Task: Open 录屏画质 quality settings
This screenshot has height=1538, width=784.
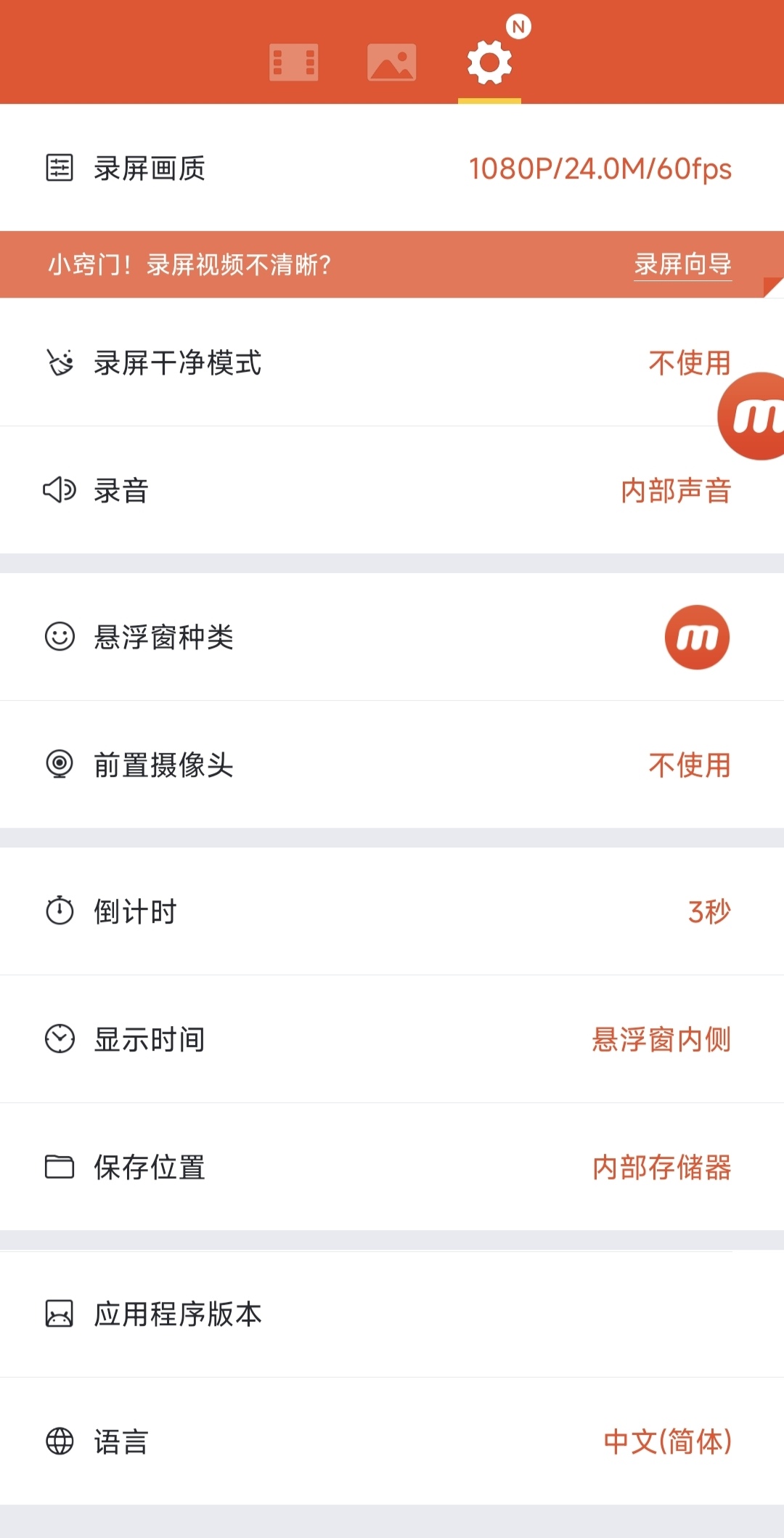Action: coord(392,168)
